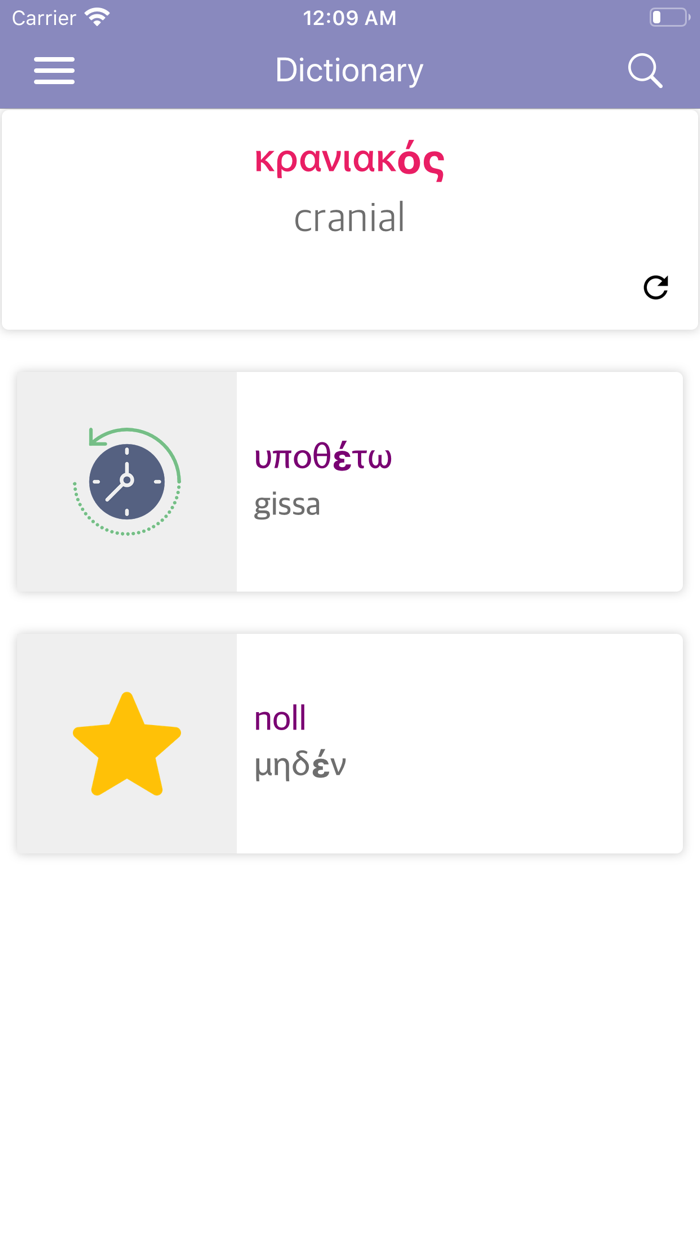
Task: Refresh the random word κρανιακός
Action: pos(656,288)
